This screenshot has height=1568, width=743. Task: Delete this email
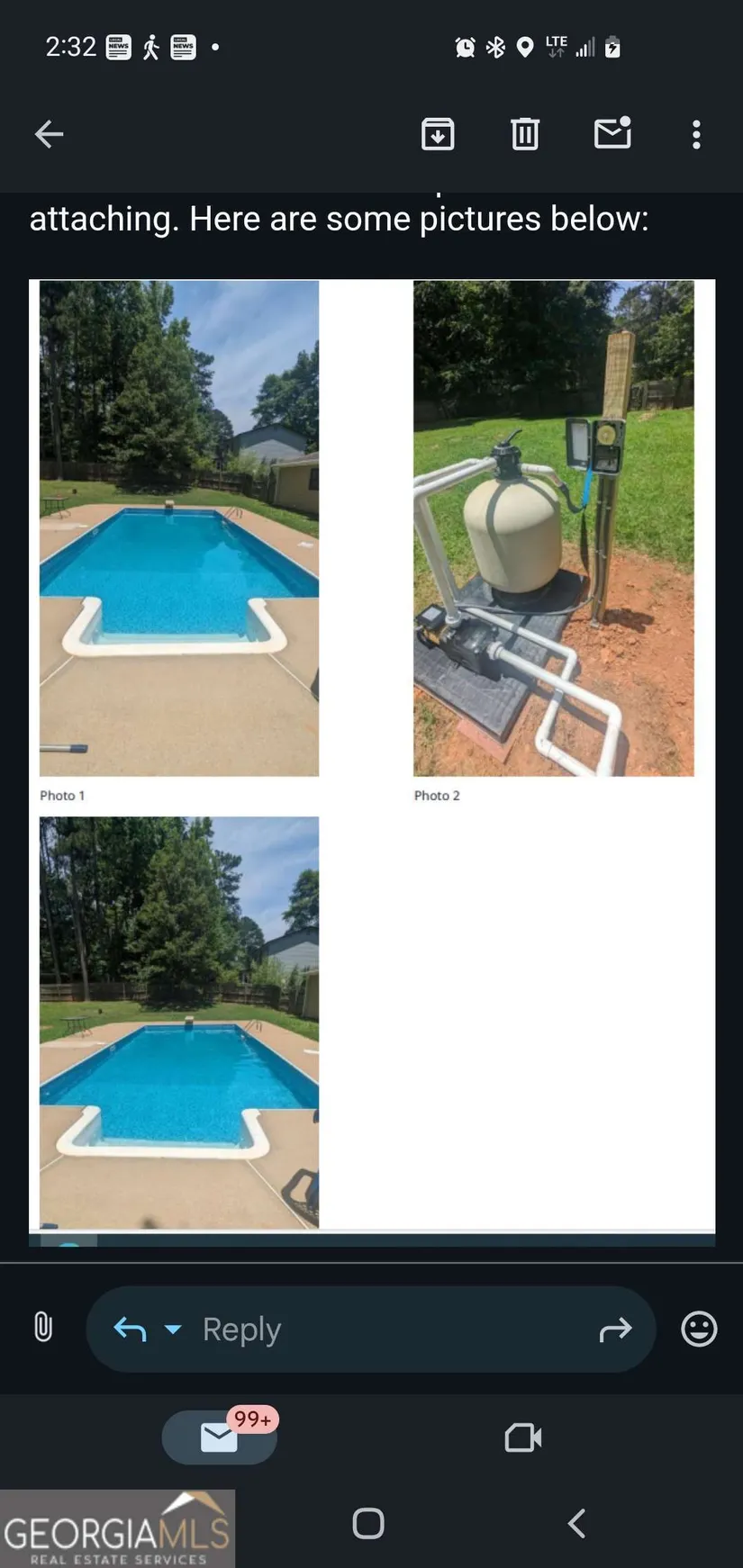(x=525, y=135)
